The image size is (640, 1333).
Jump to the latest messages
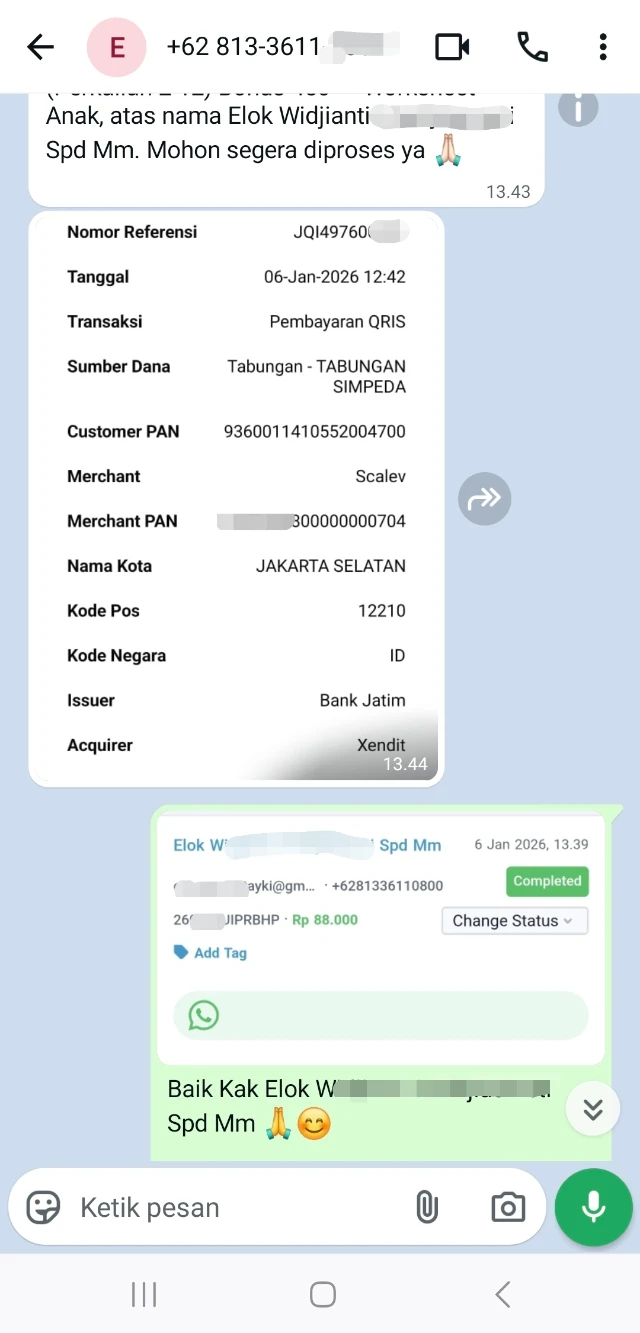tap(593, 1109)
